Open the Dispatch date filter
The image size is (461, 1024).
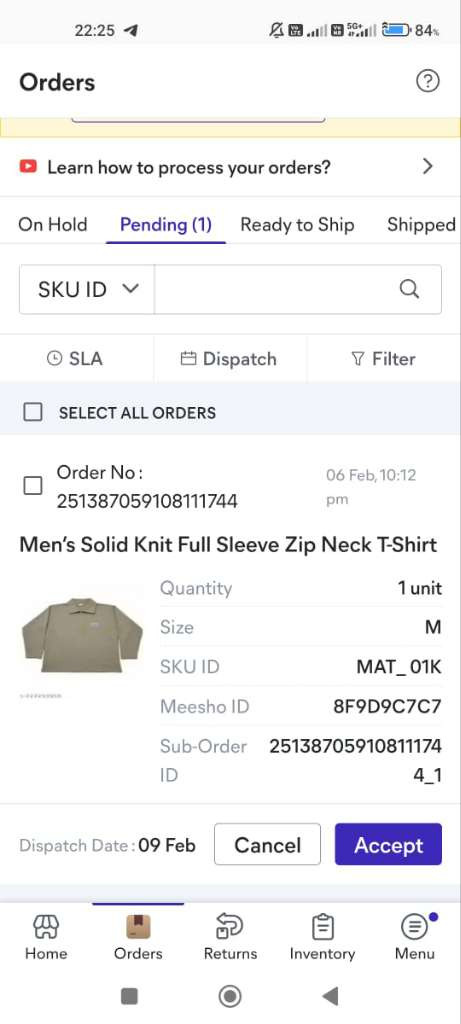(229, 359)
